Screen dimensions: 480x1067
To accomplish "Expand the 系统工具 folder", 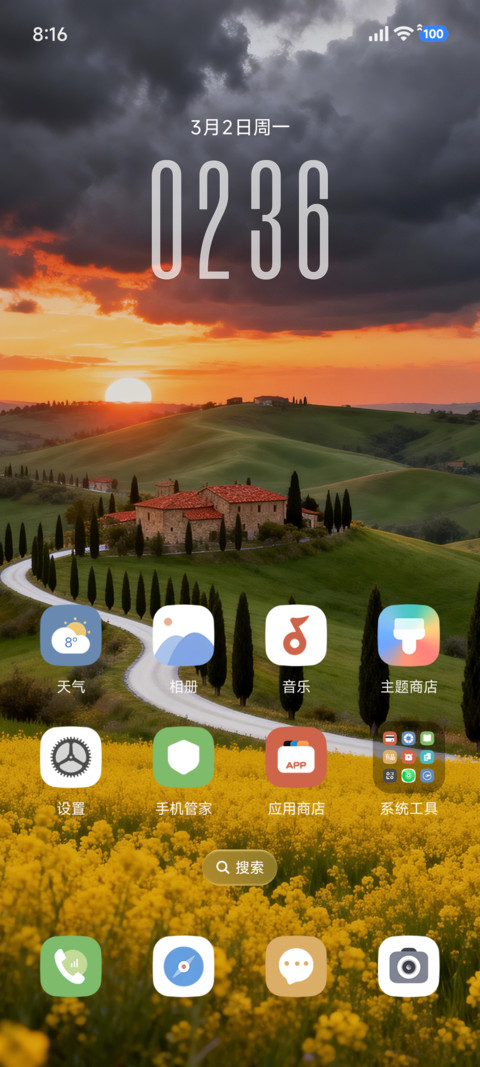I will pos(409,757).
